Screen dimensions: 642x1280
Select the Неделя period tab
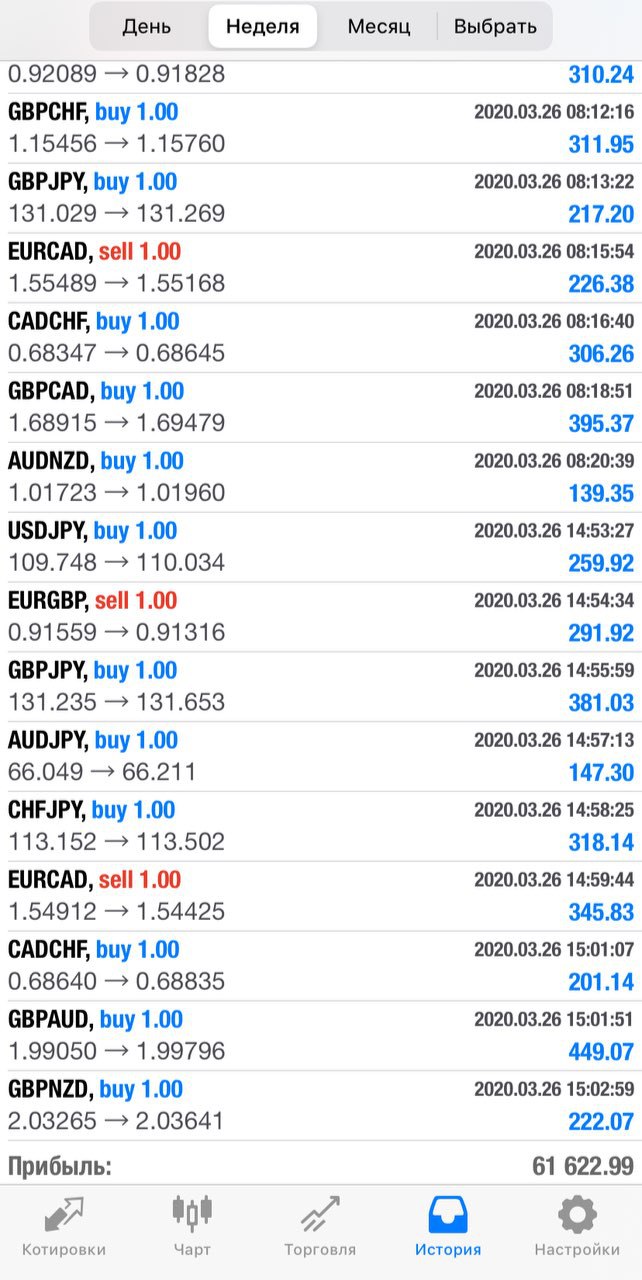[263, 27]
